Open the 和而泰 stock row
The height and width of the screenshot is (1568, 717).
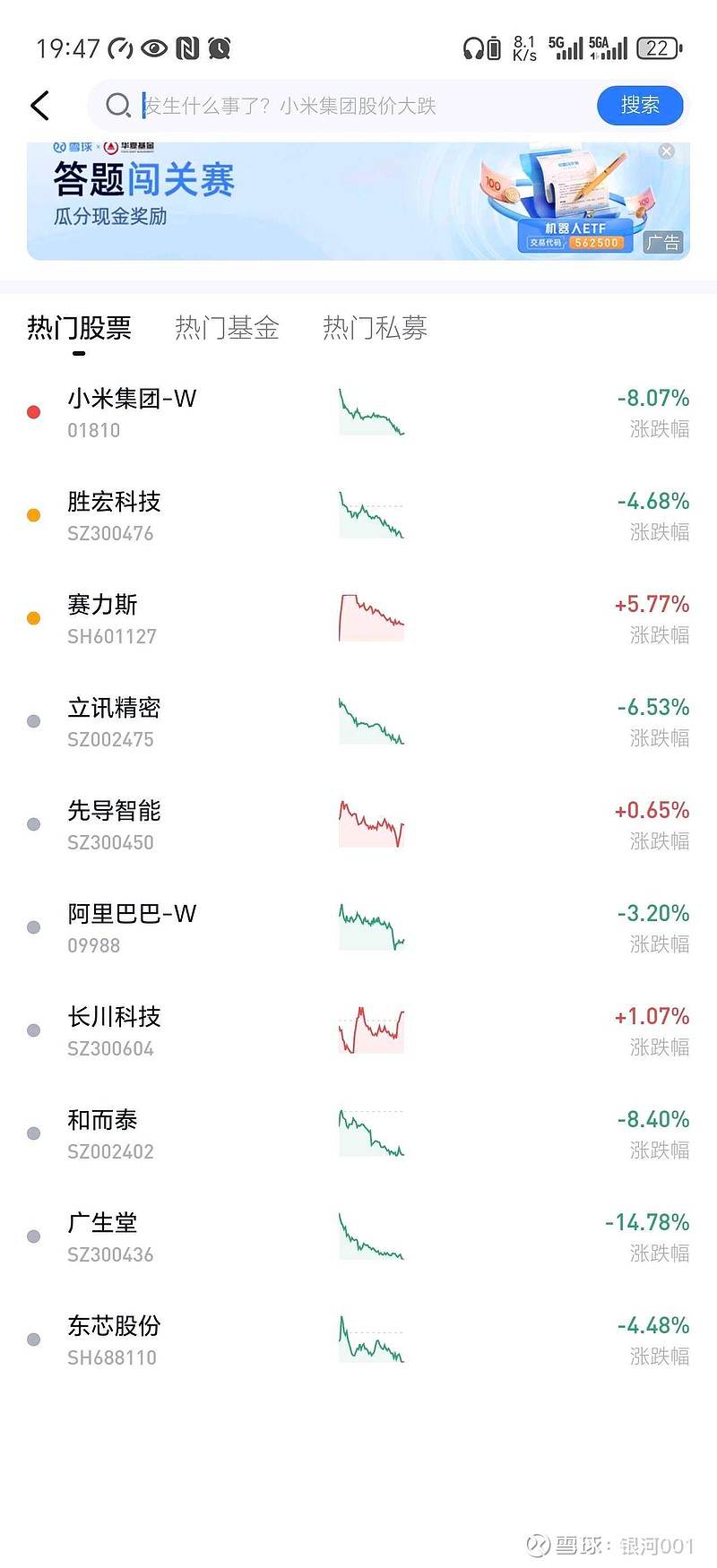pyautogui.click(x=358, y=1134)
